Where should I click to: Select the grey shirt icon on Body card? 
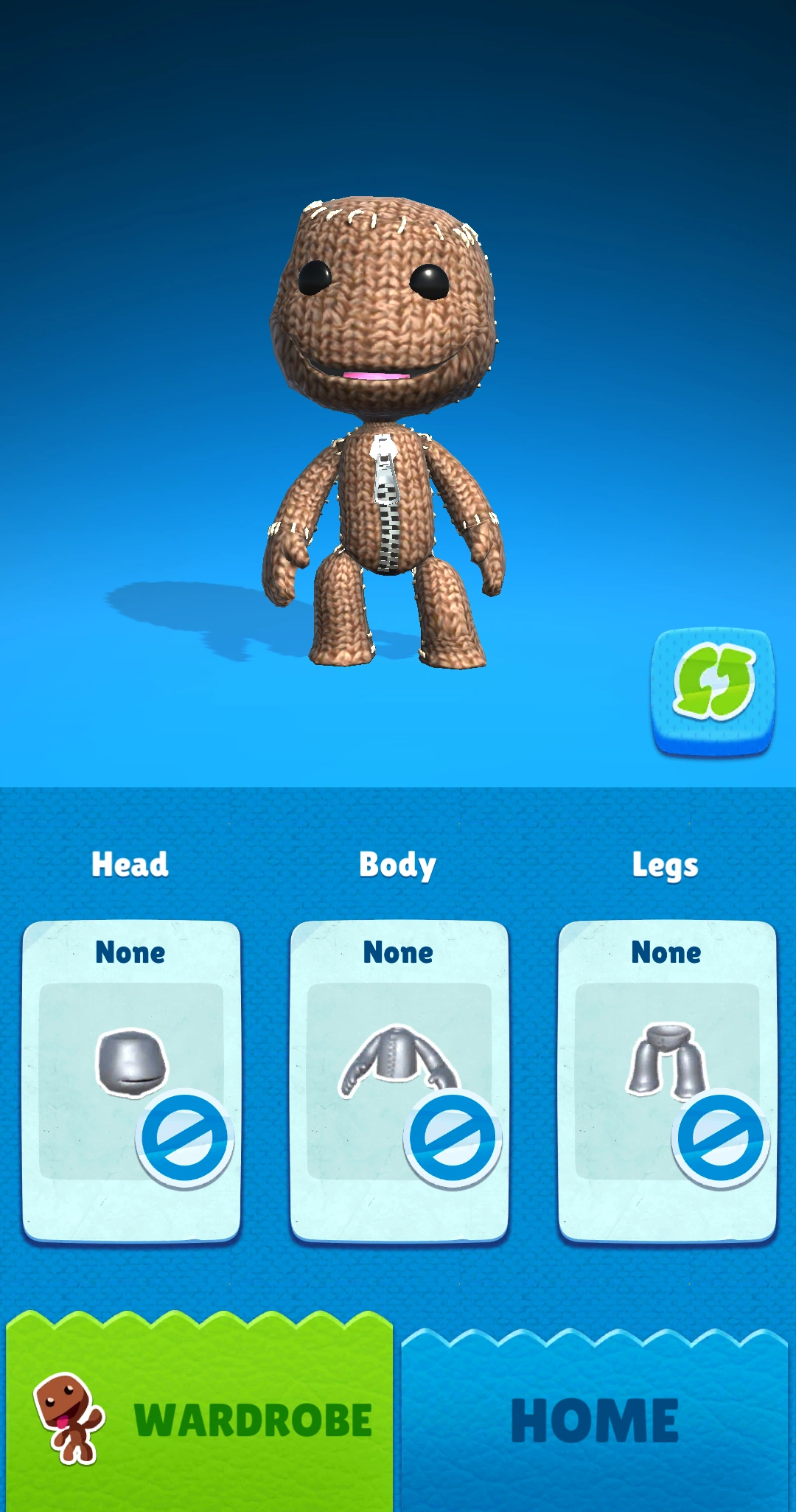click(398, 1062)
